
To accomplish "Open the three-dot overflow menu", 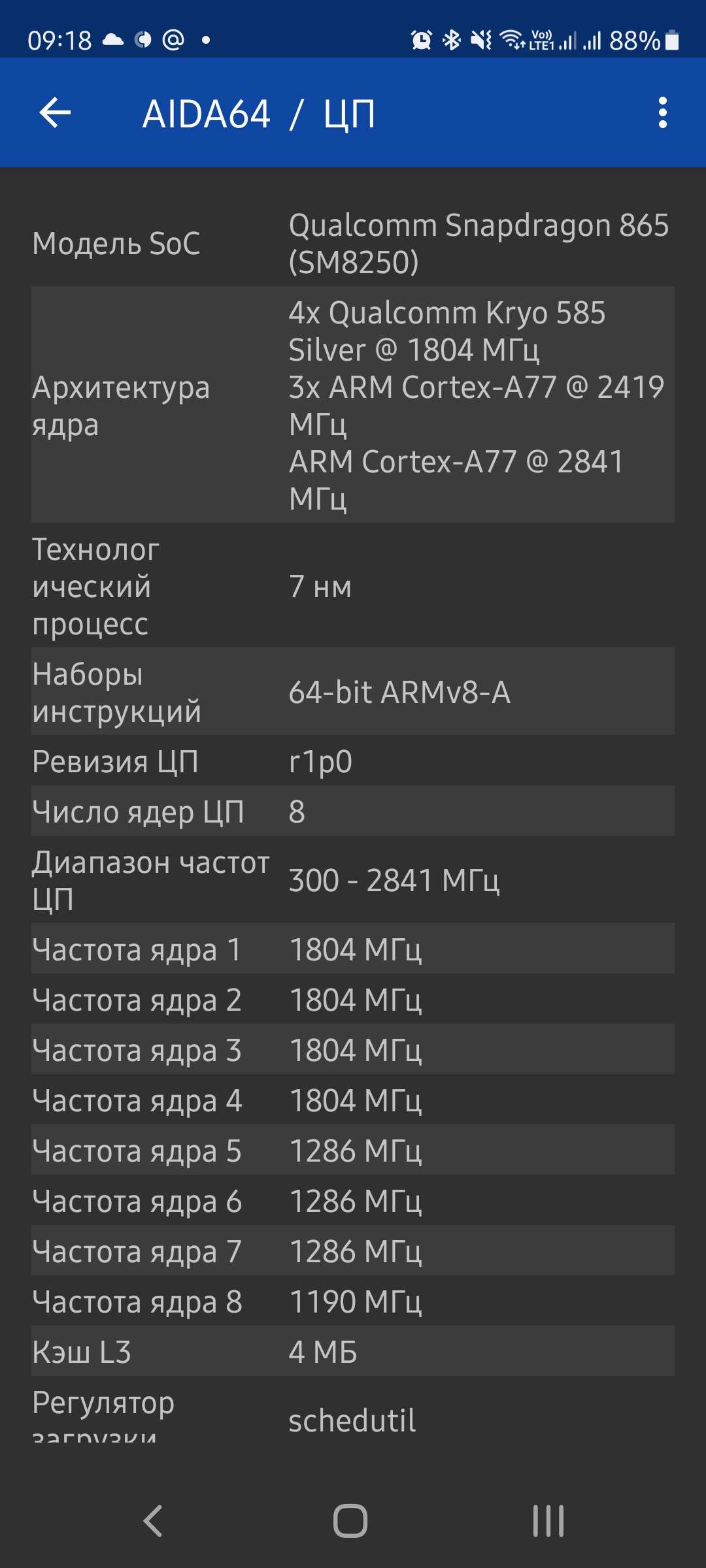I will 662,113.
